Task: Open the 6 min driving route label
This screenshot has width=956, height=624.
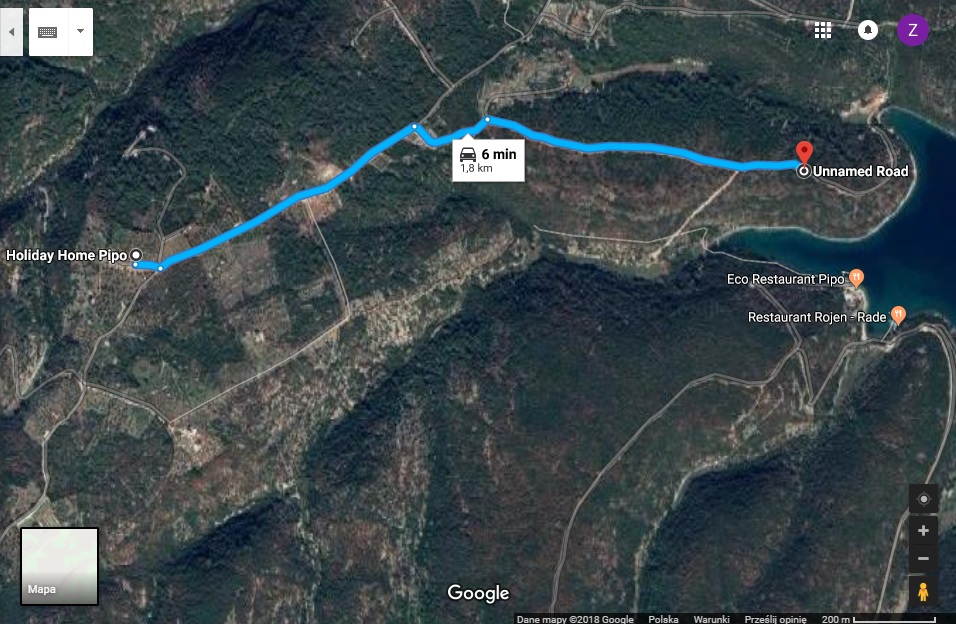Action: (x=489, y=159)
